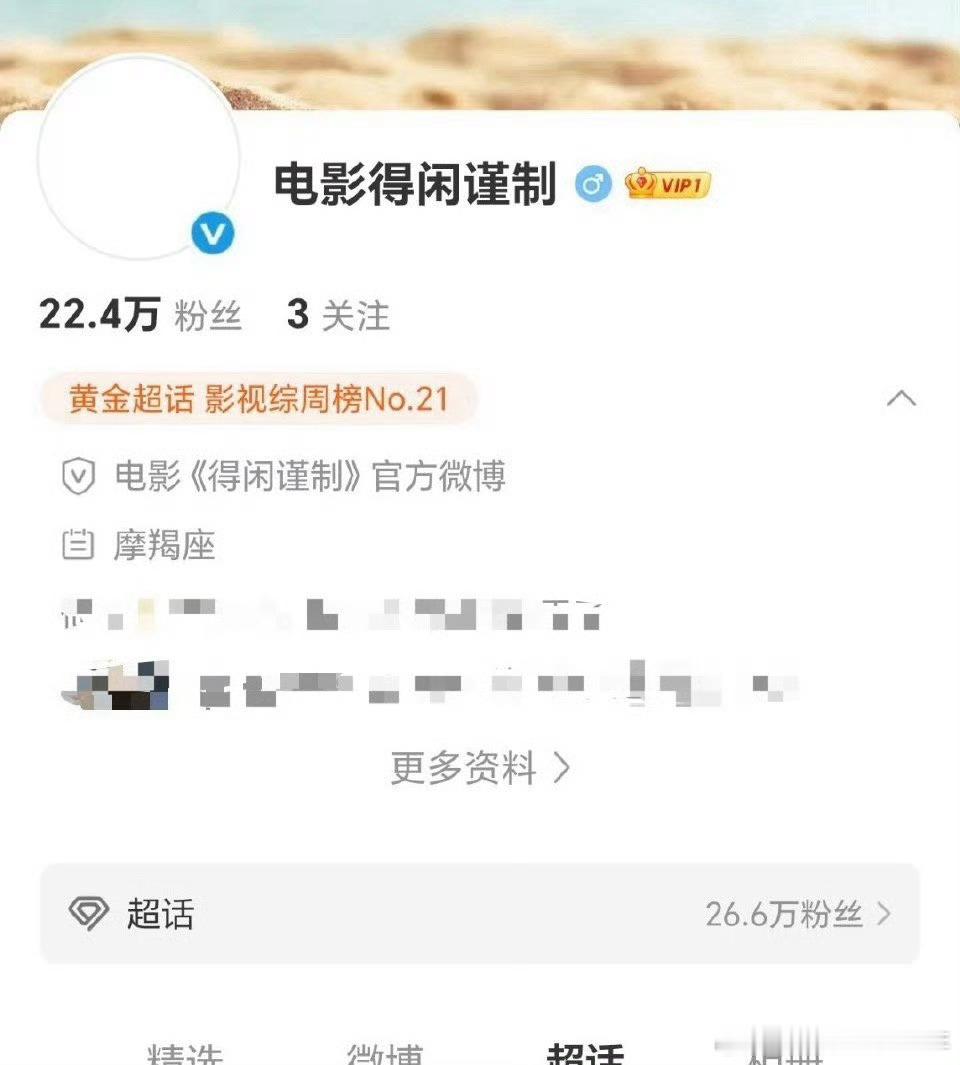Collapse the profile details with the up chevron
Viewport: 960px width, 1065px height.
903,399
